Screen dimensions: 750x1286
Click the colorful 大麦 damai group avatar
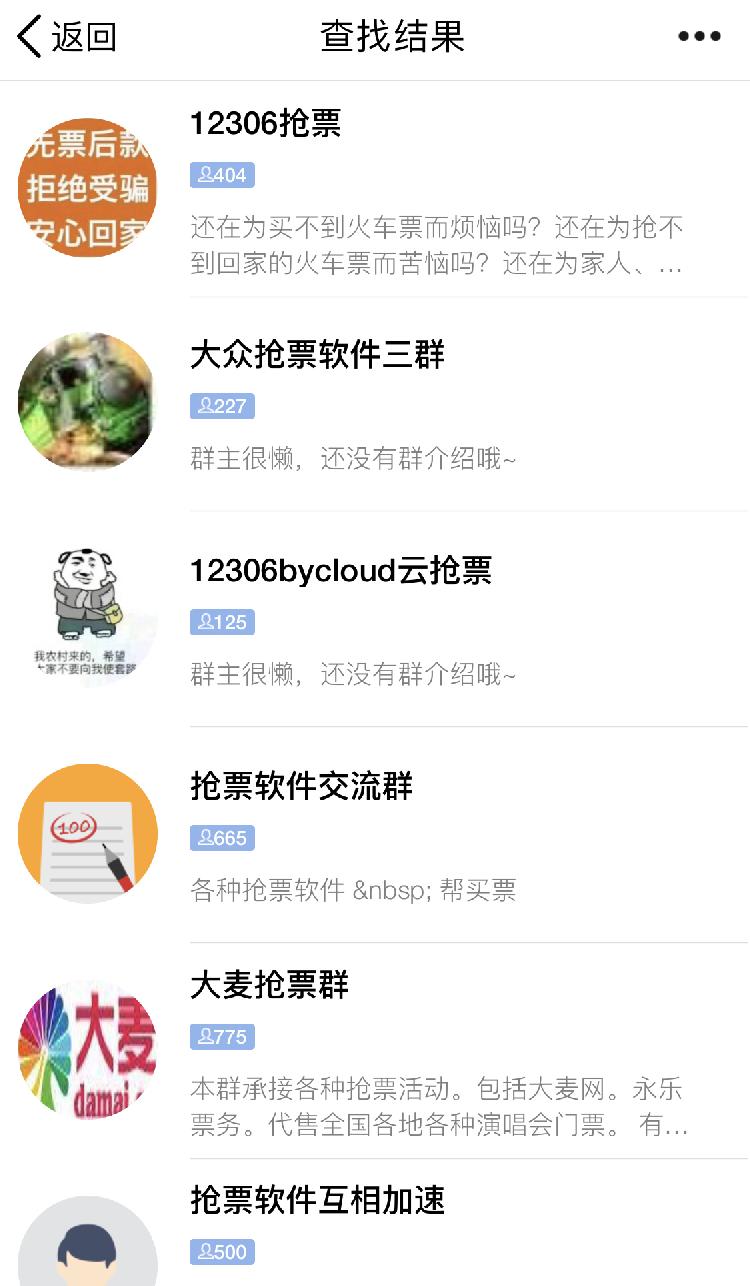pyautogui.click(x=87, y=1050)
